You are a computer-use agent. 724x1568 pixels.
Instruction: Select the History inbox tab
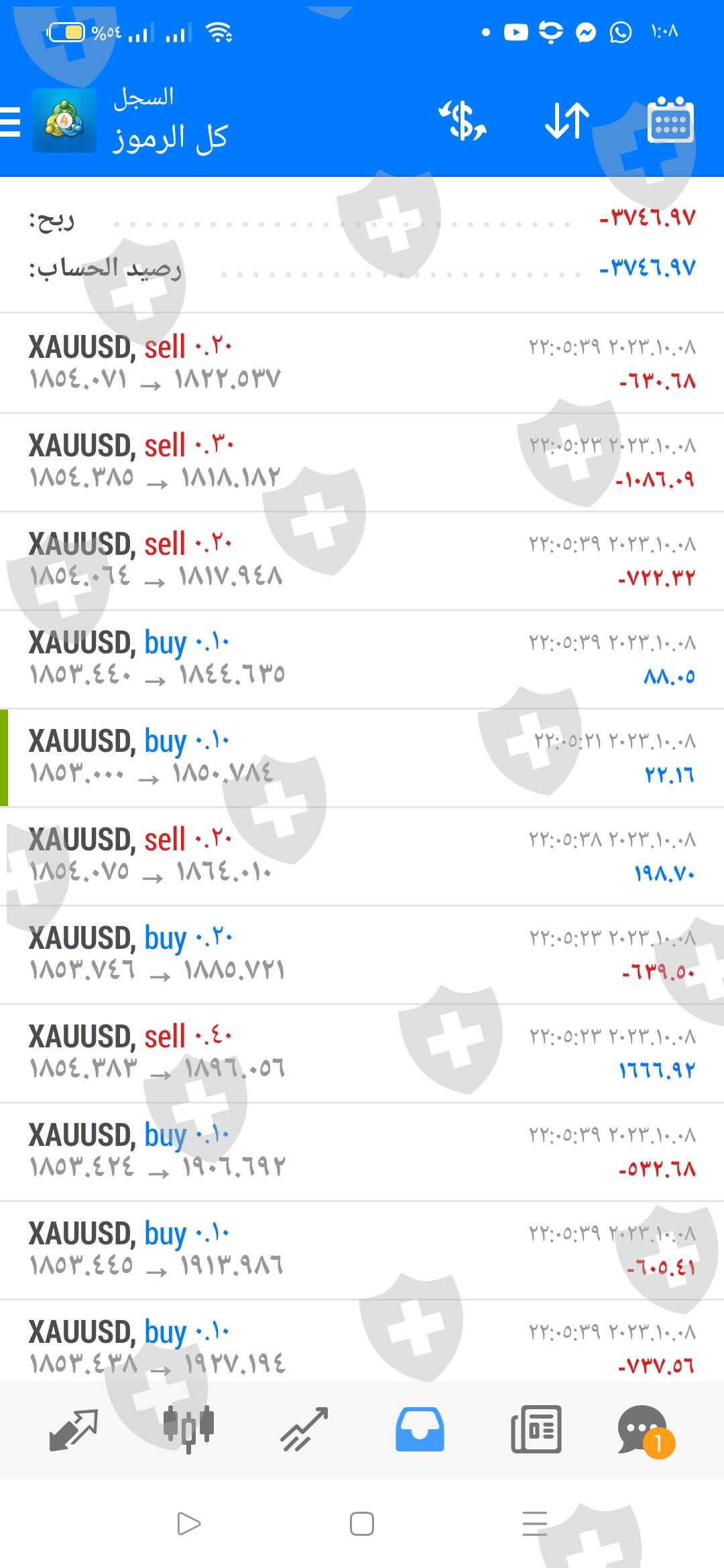pyautogui.click(x=420, y=1429)
